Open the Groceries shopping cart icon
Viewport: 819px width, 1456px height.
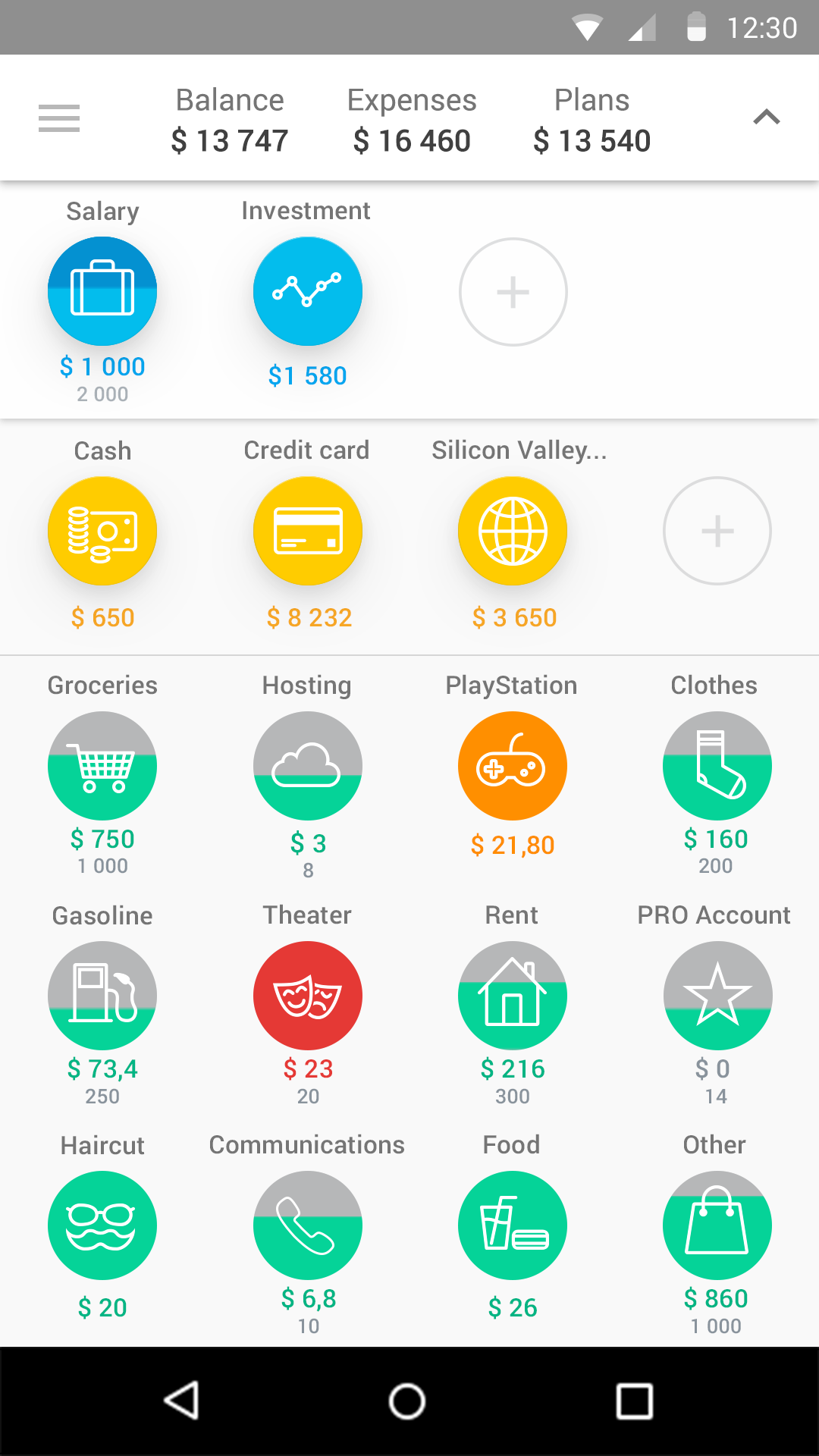click(102, 766)
